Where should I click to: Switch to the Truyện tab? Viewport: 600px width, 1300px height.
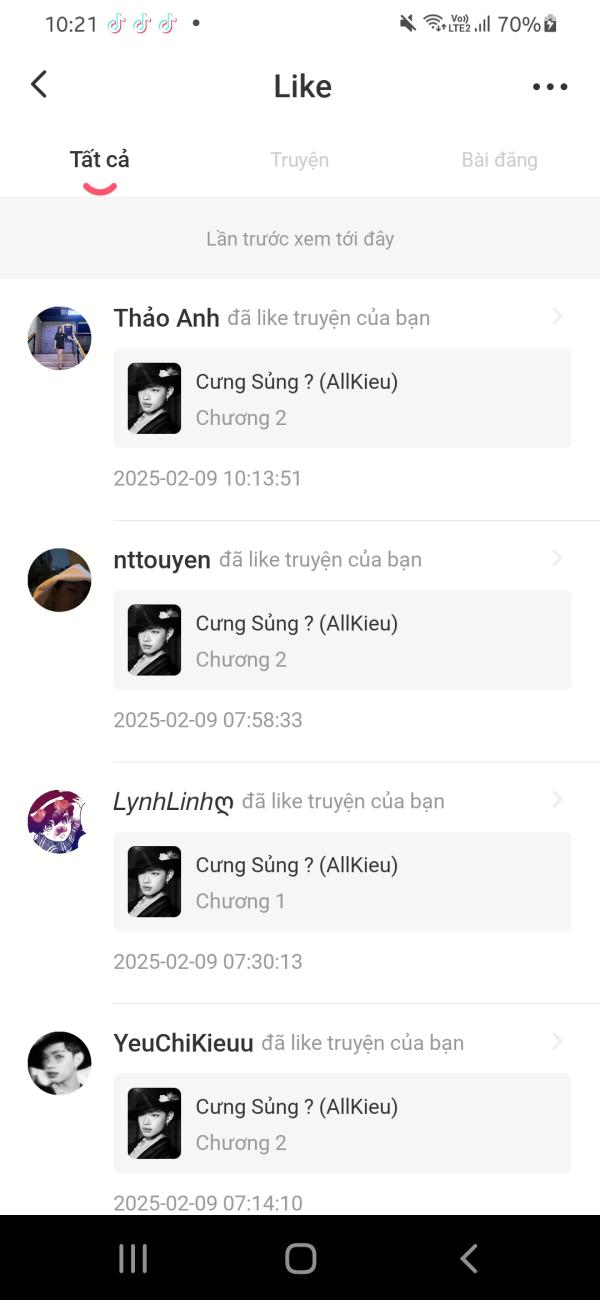[x=299, y=160]
